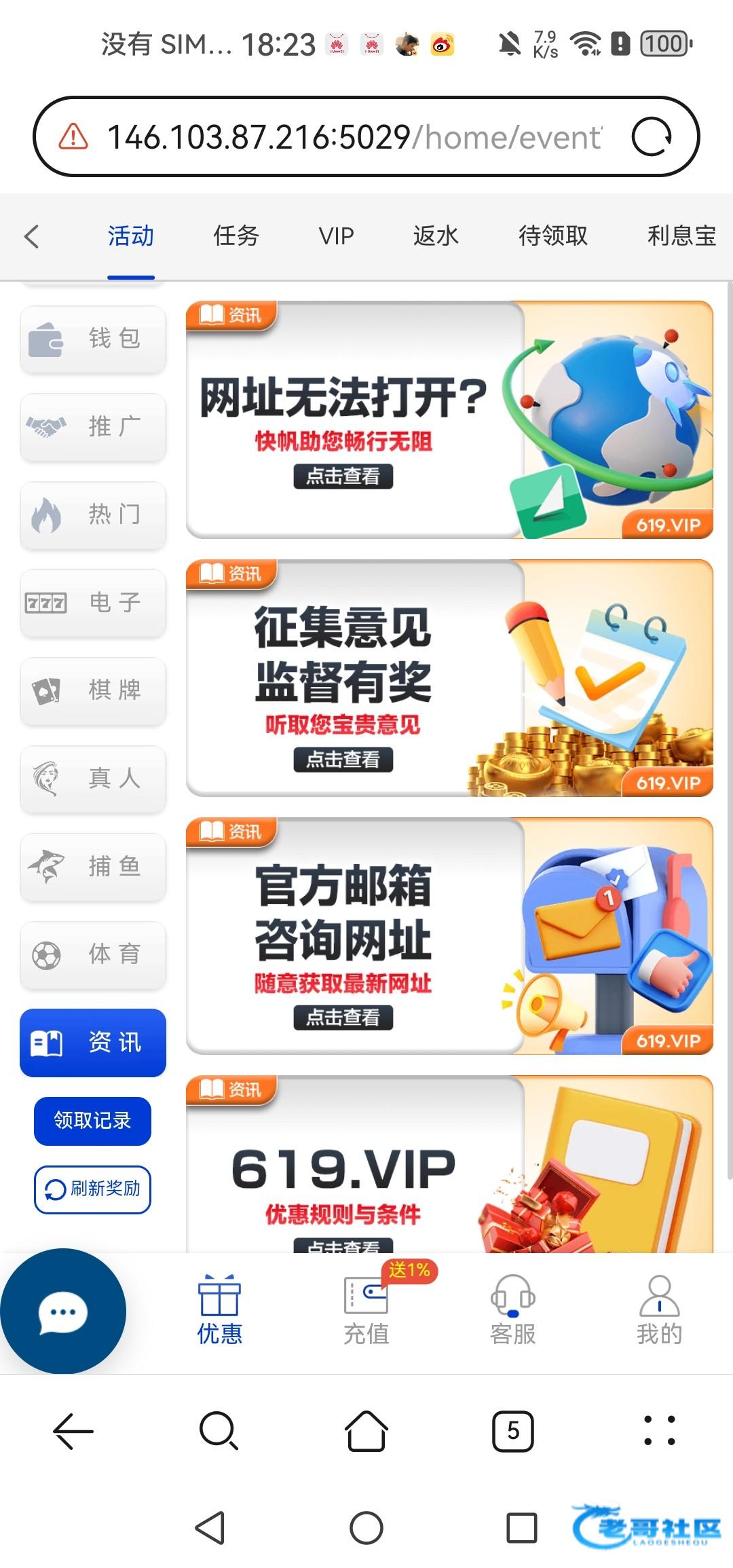The height and width of the screenshot is (1568, 733).
Task: Select the 待领取 tab
Action: [552, 236]
